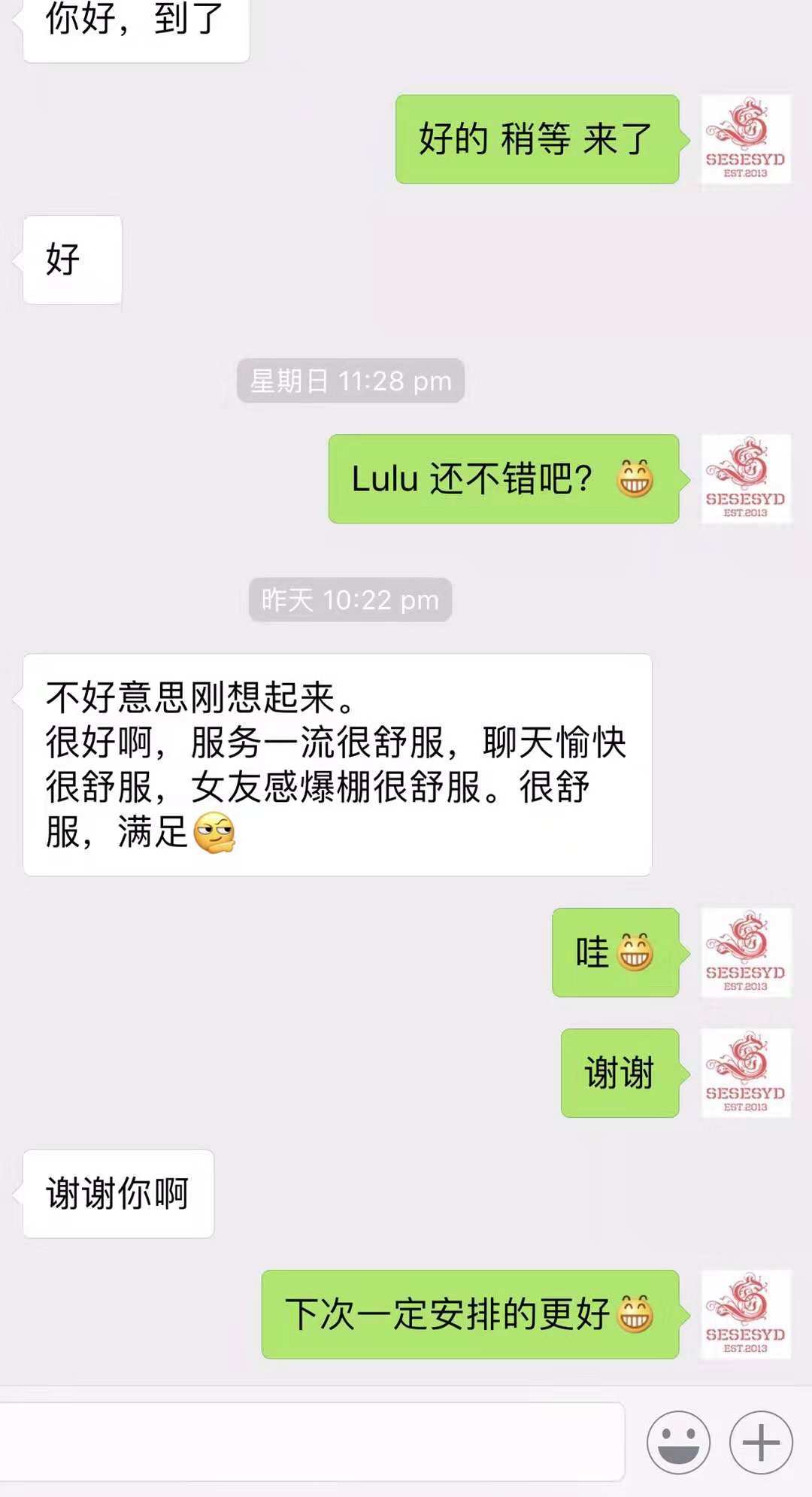812x1497 pixels.
Task: Open the plus attachment menu
Action: [x=761, y=1442]
